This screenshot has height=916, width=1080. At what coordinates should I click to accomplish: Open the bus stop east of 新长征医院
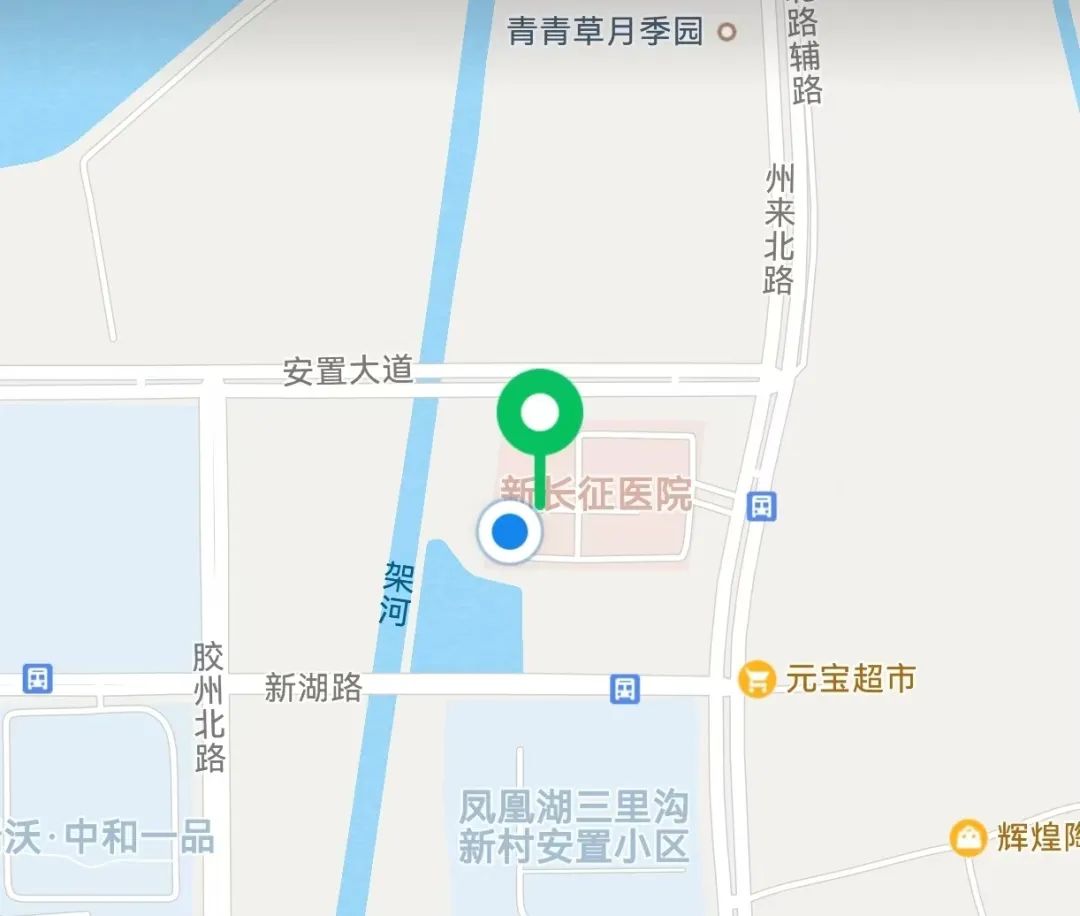click(762, 505)
